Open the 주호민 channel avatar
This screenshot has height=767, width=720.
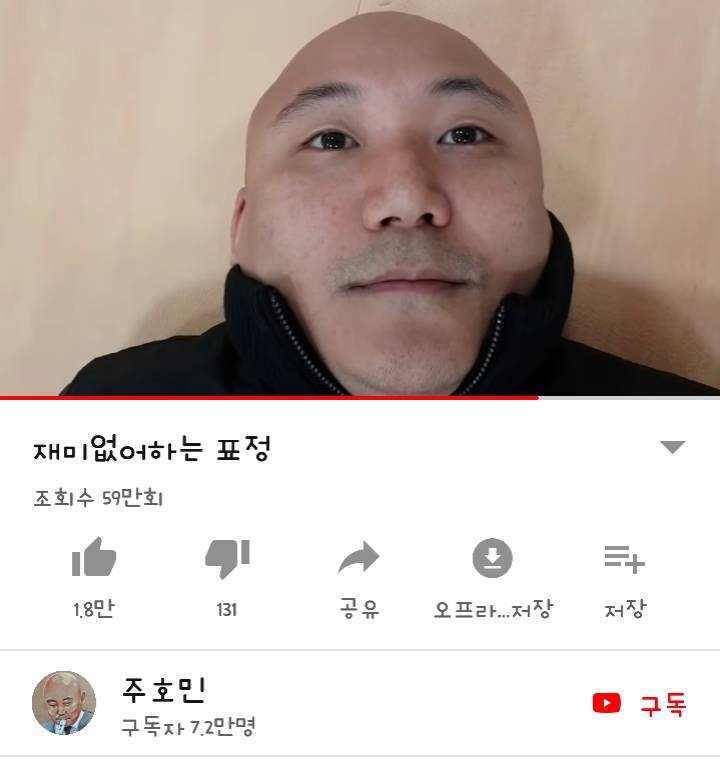pos(65,703)
